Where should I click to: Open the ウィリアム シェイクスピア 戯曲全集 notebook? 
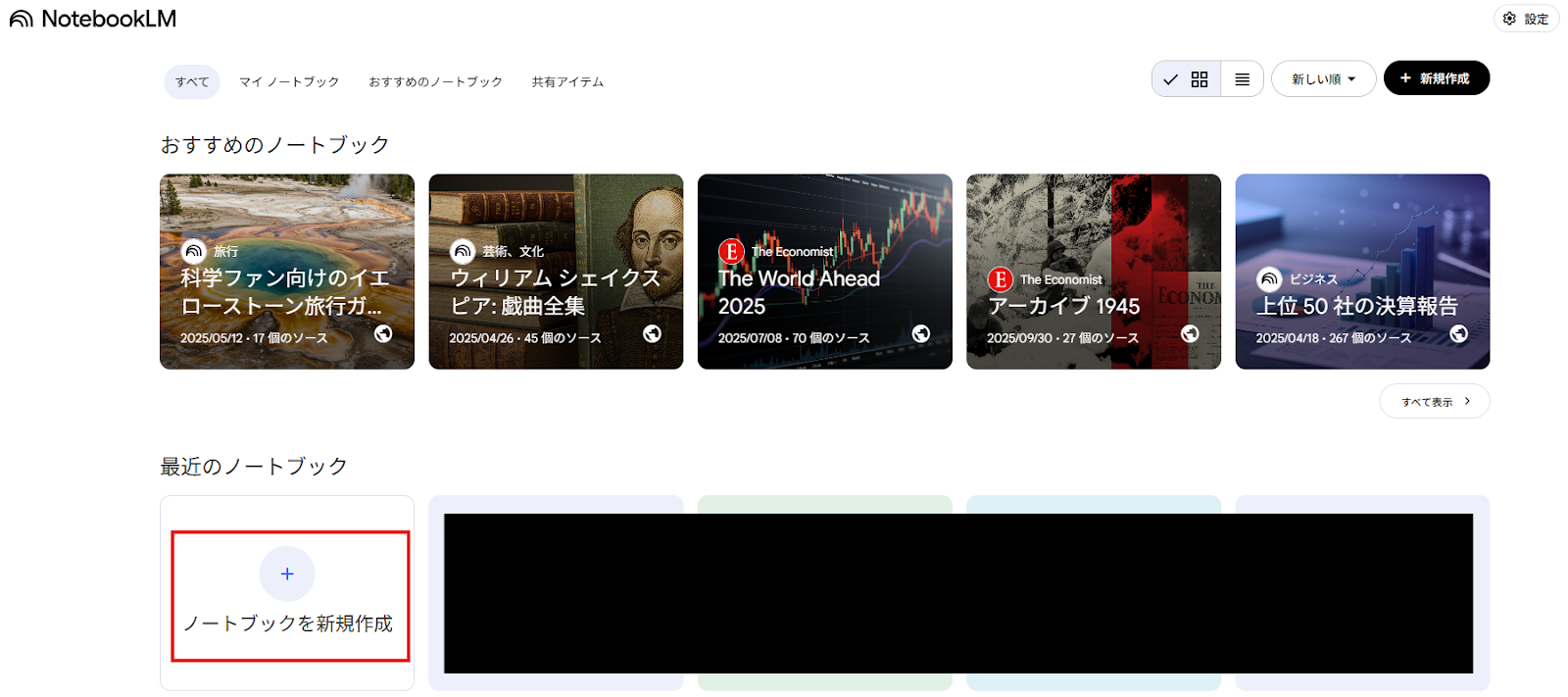click(556, 272)
